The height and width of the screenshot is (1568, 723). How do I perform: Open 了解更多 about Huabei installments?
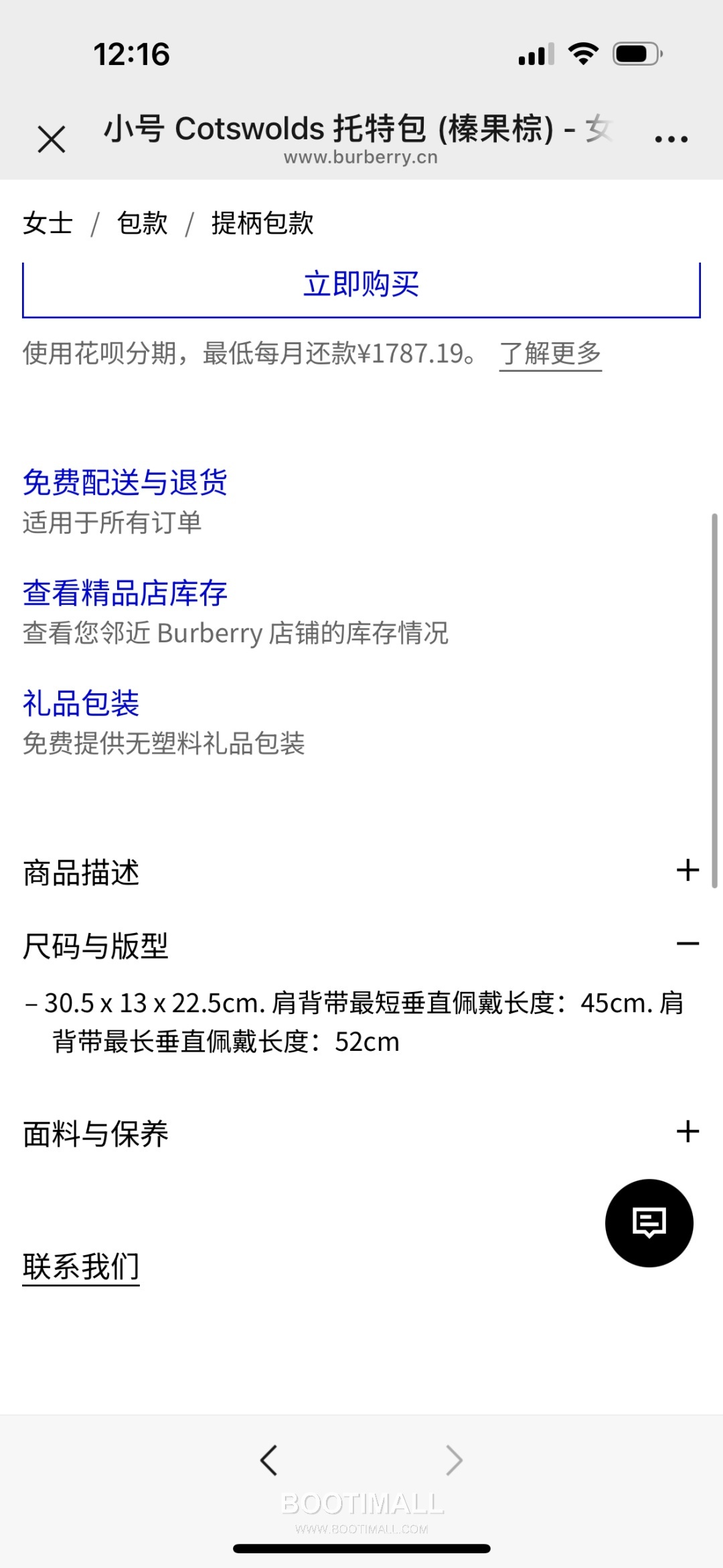click(550, 354)
